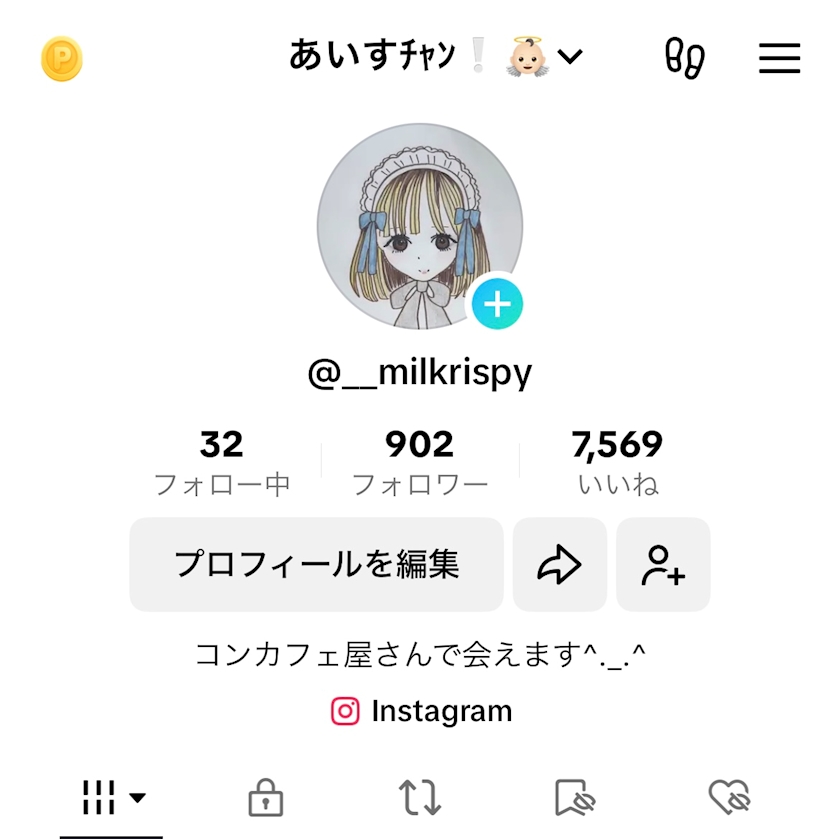Tap the plus badge on the avatar

pos(497,304)
